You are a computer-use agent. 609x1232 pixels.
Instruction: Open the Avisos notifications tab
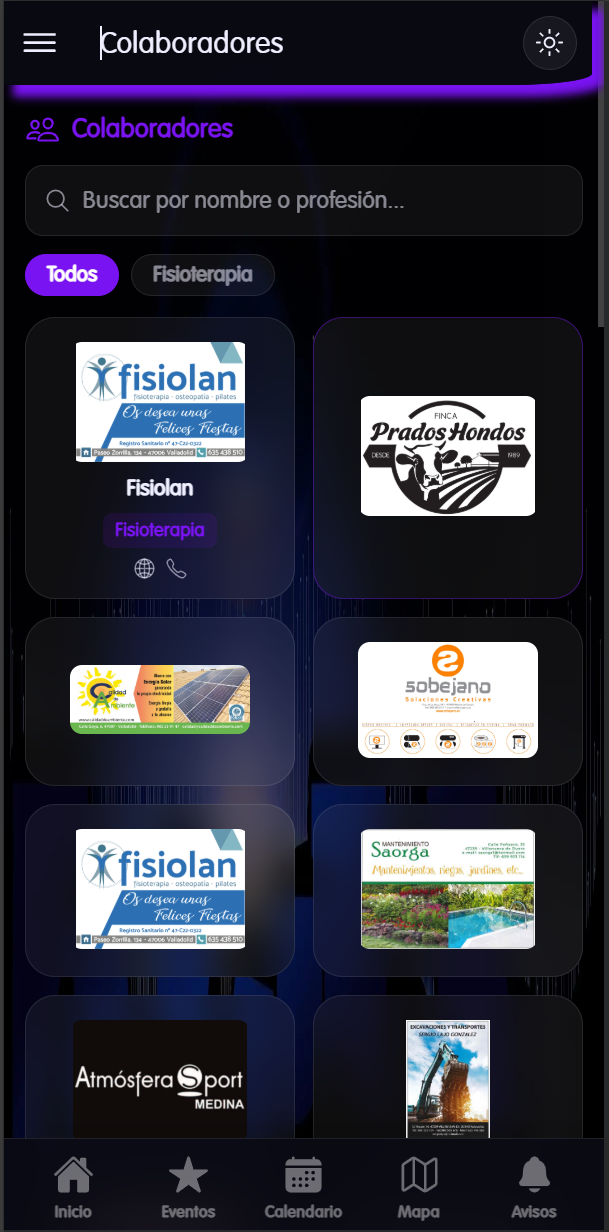tap(534, 1188)
